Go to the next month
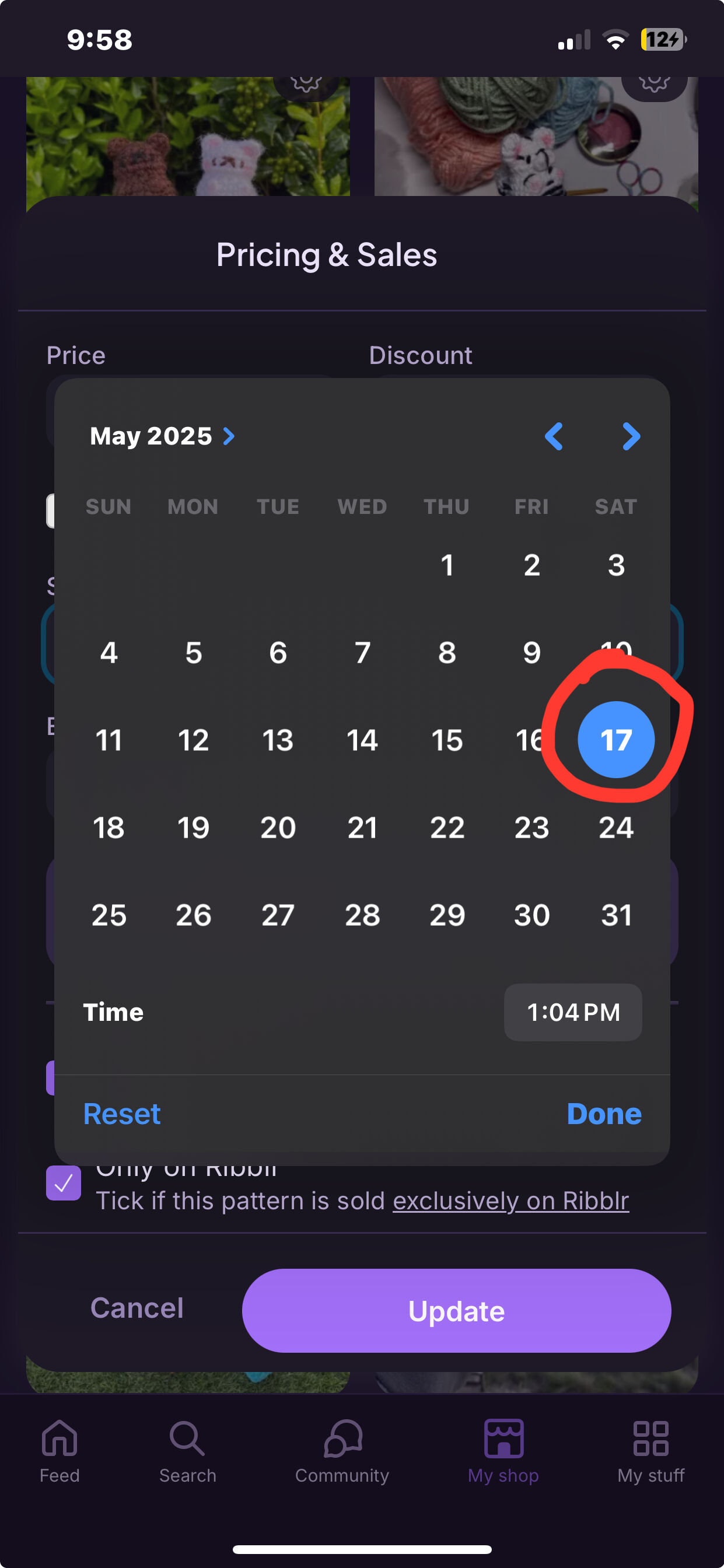The height and width of the screenshot is (1568, 724). tap(631, 436)
